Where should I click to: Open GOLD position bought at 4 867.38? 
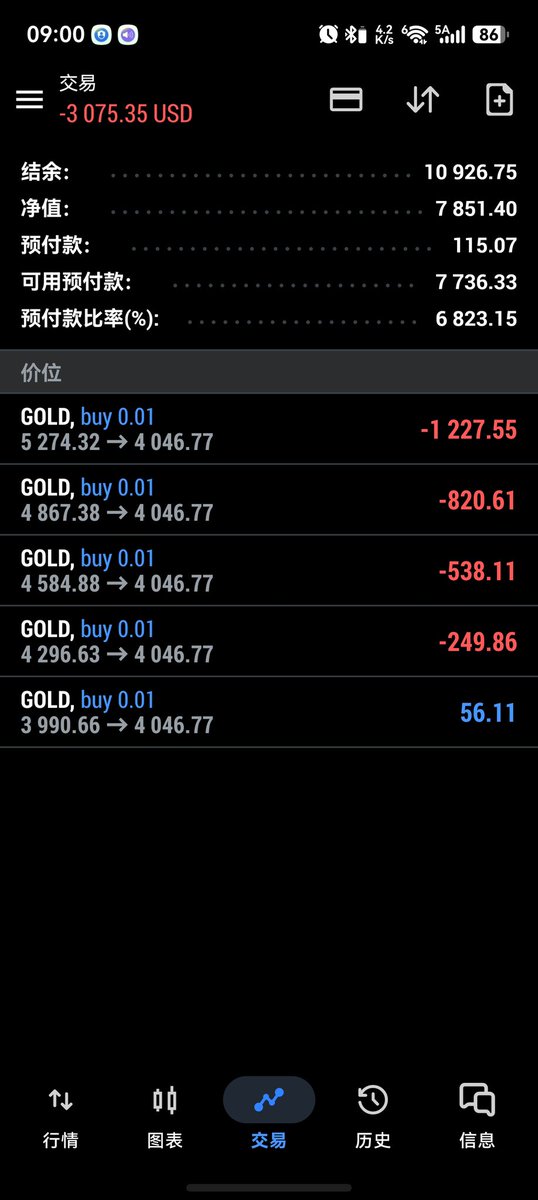coord(269,500)
